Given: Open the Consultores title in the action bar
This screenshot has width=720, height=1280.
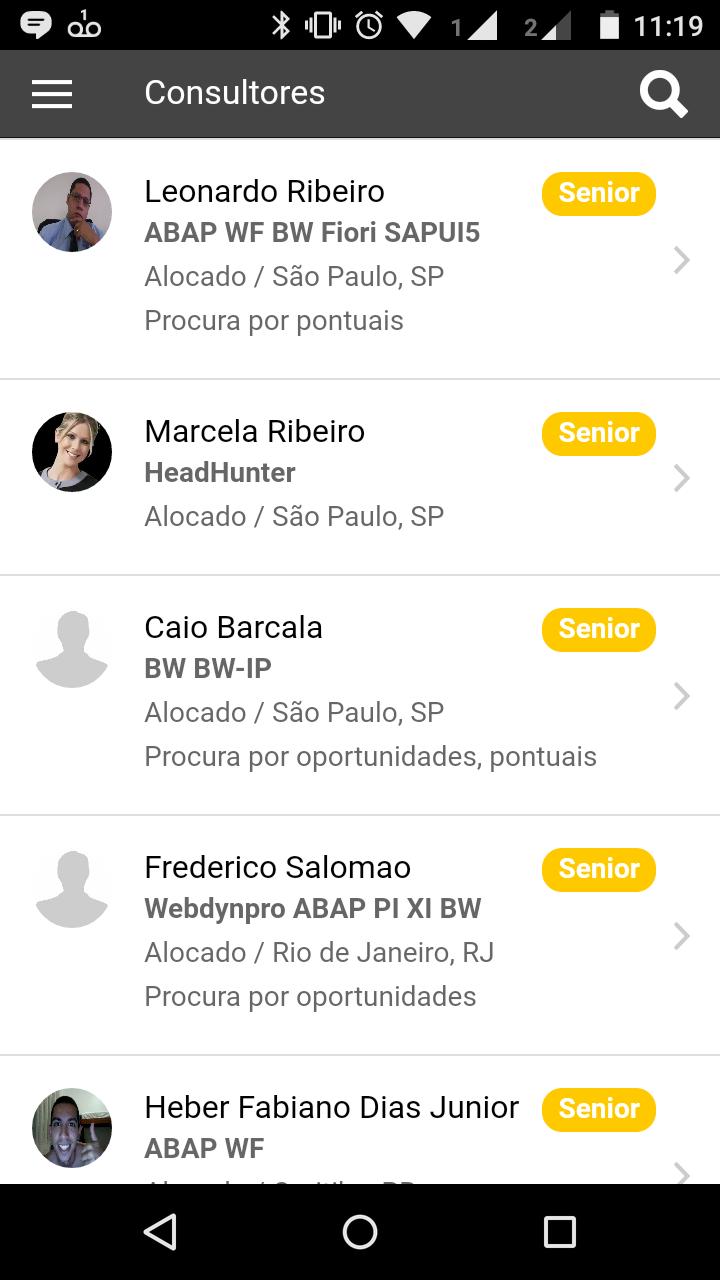Looking at the screenshot, I should click(x=234, y=93).
